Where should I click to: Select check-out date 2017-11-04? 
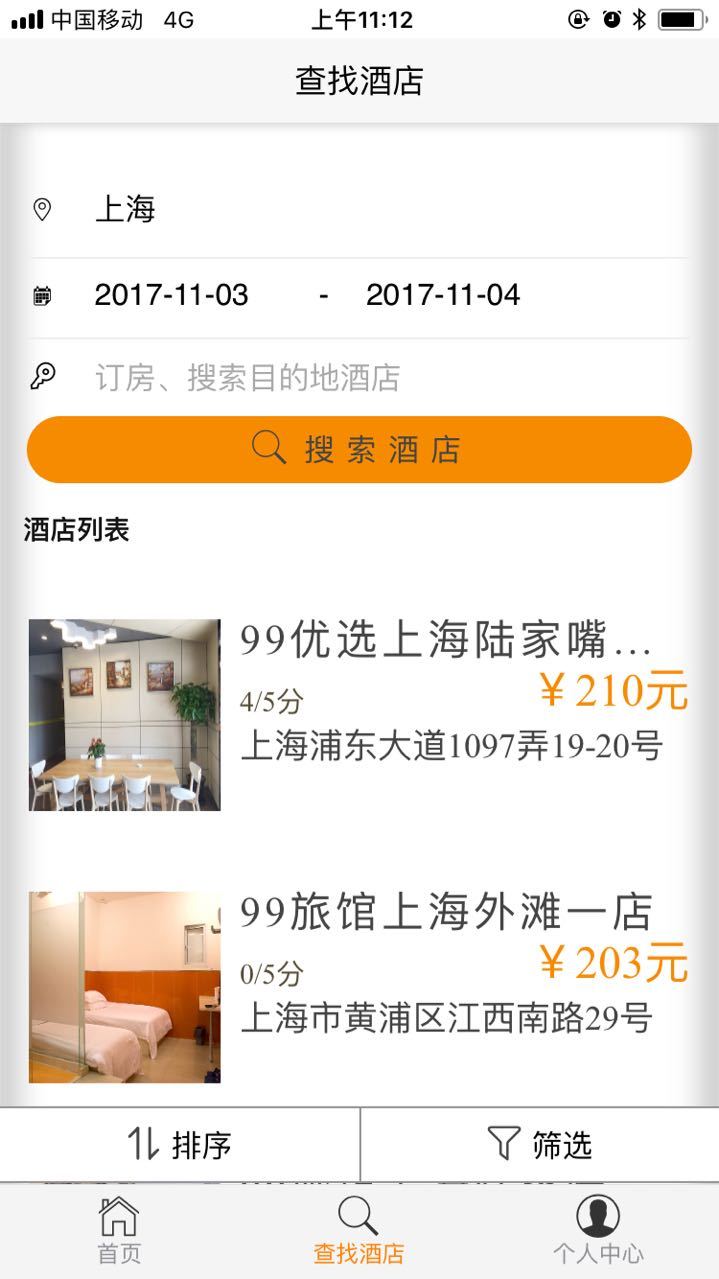pos(443,295)
